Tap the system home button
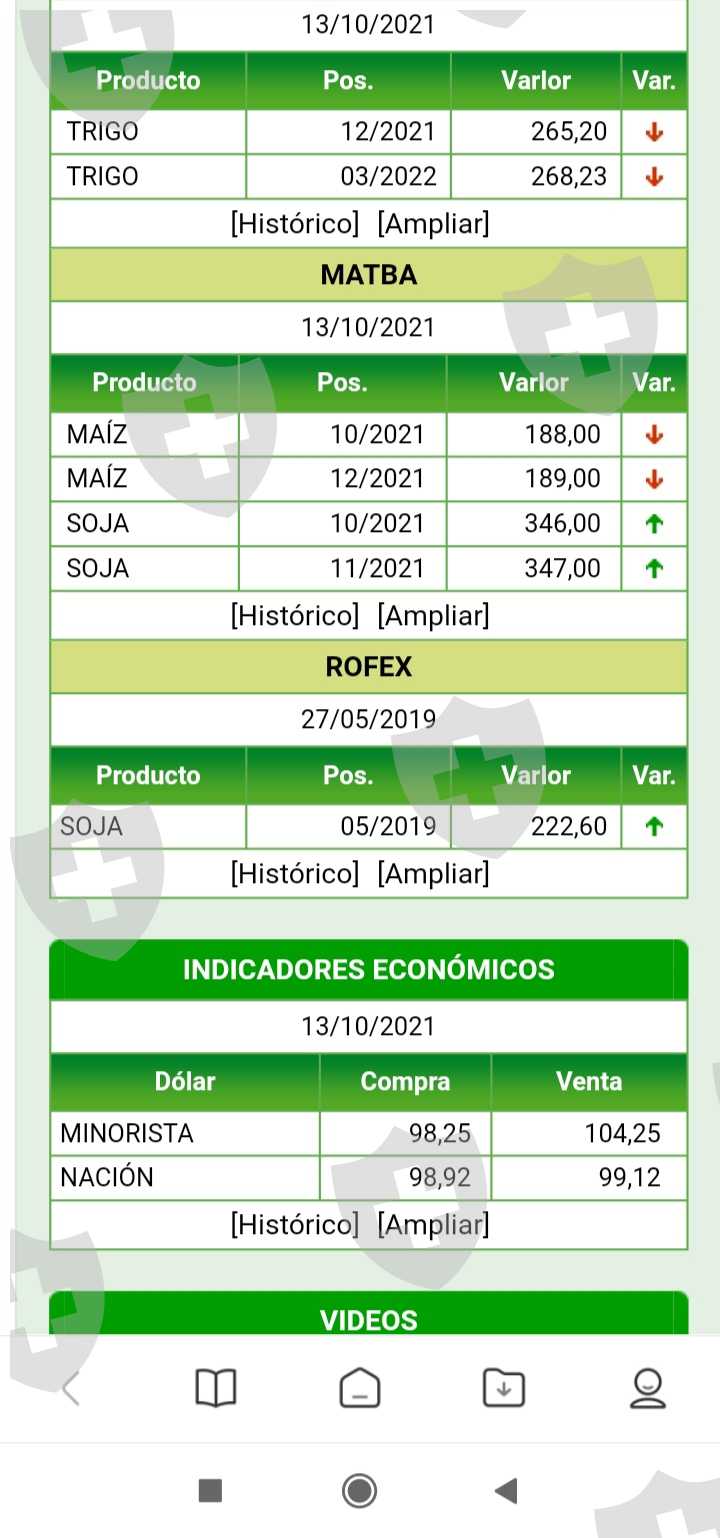The width and height of the screenshot is (720, 1538). (x=360, y=1491)
